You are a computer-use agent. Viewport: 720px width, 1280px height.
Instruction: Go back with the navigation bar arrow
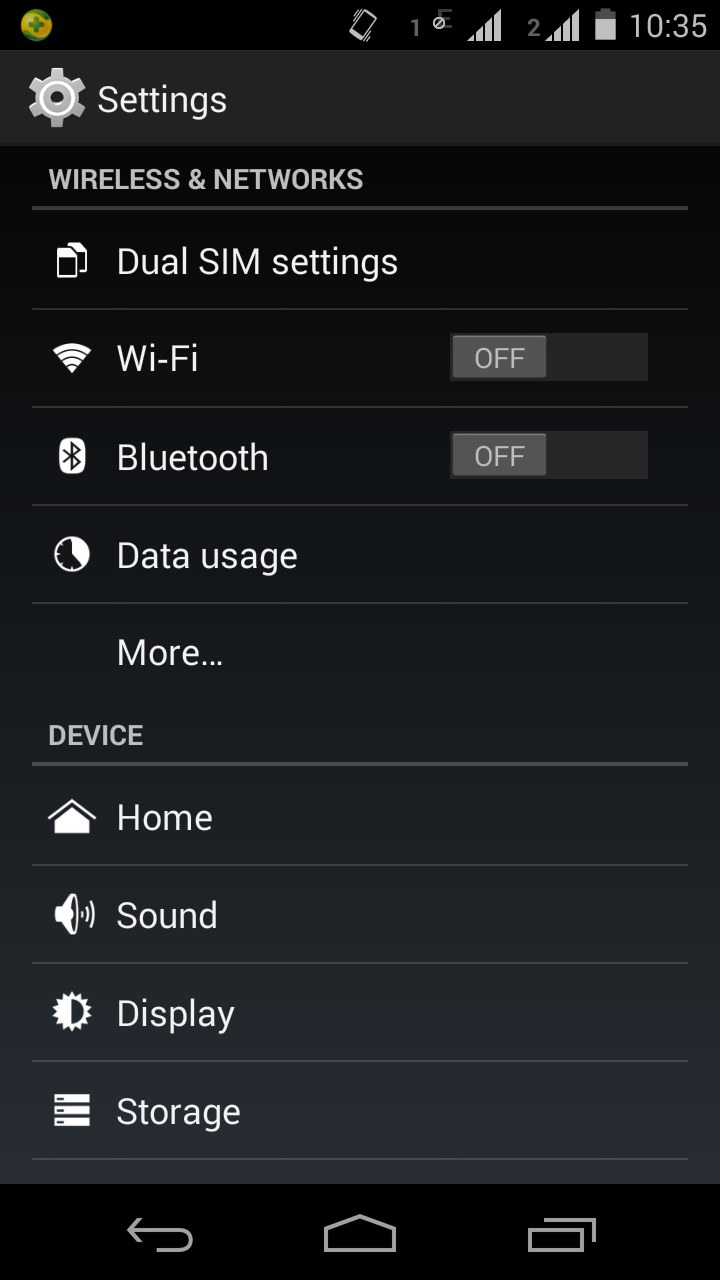tap(160, 1235)
